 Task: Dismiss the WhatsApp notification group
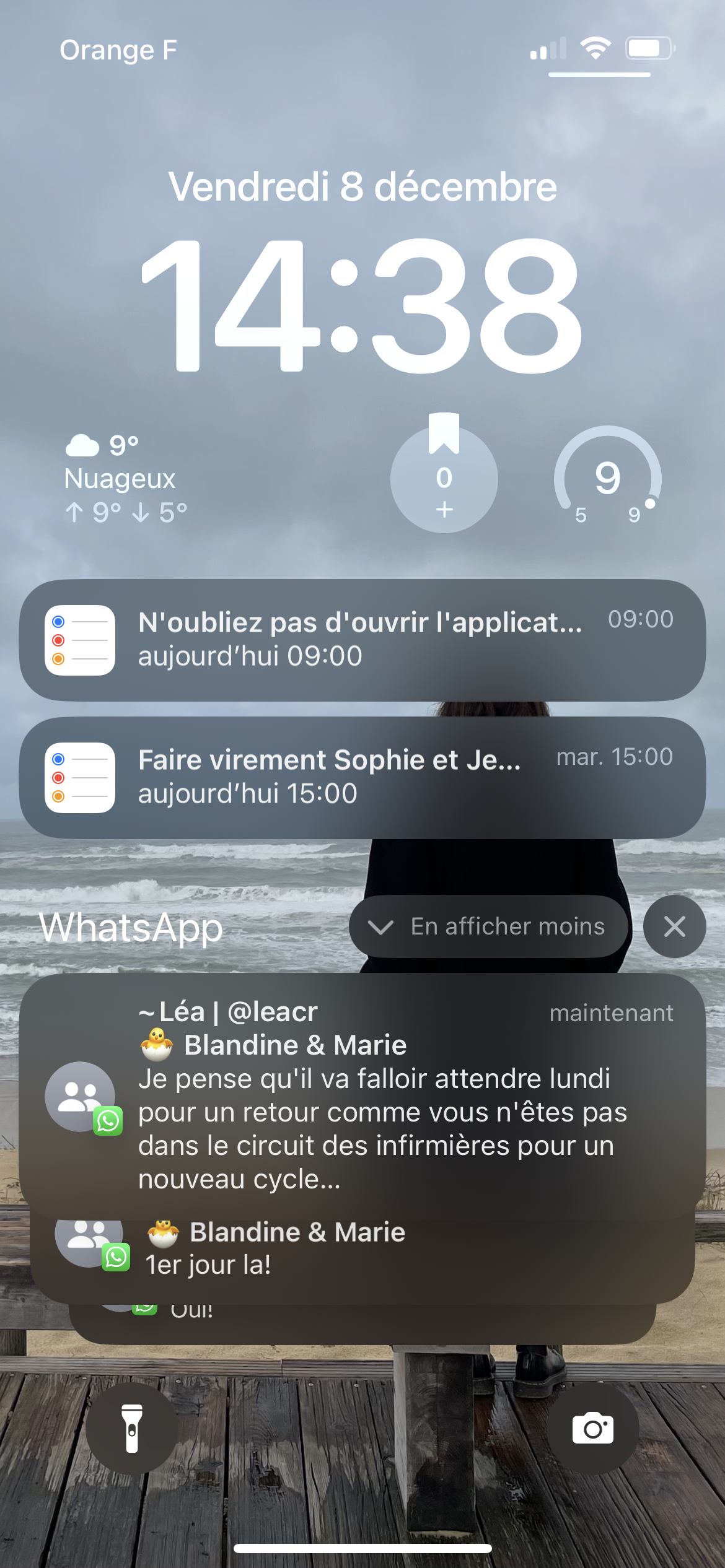pos(674,926)
